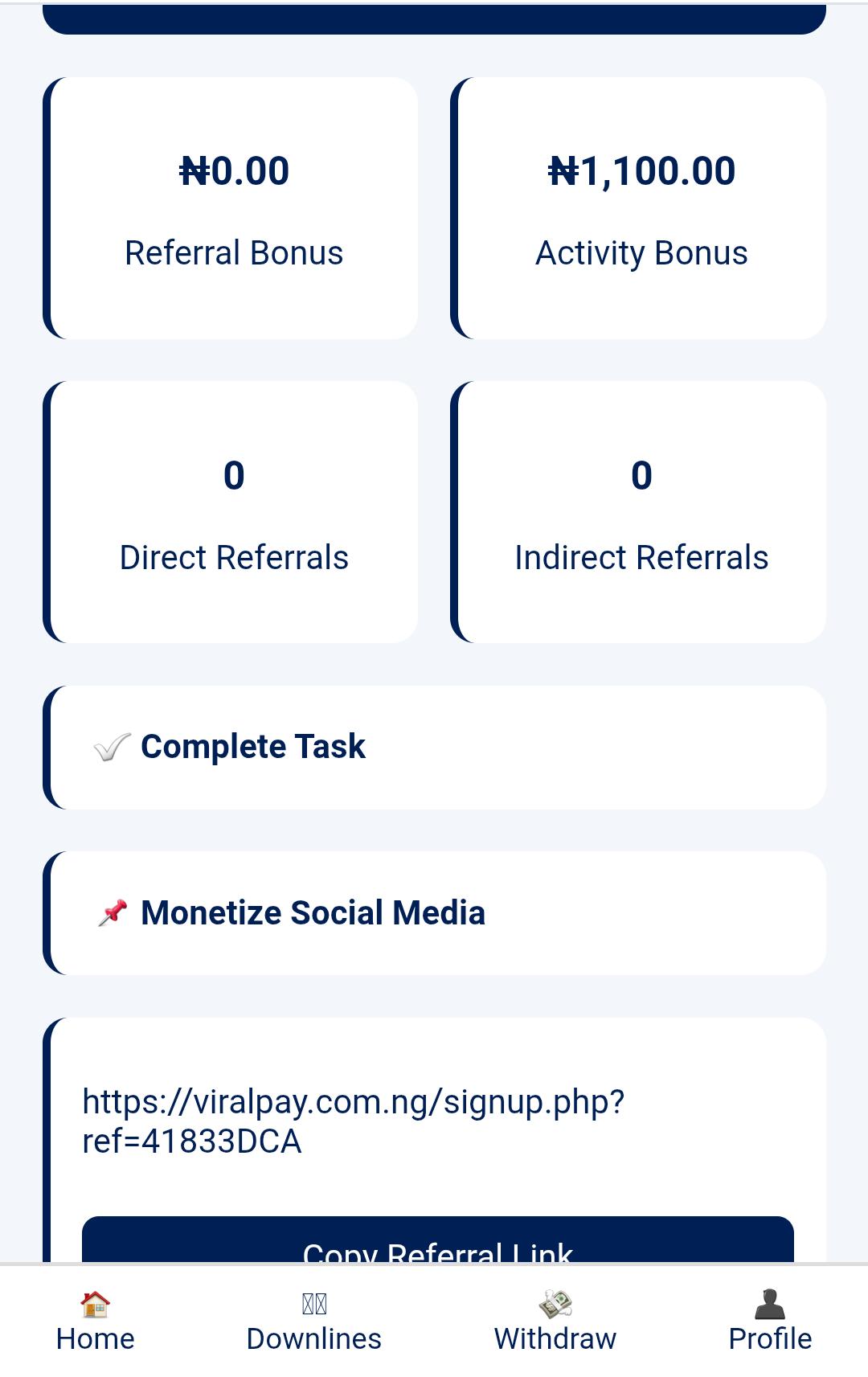This screenshot has height=1377, width=868.
Task: Click the checkmark icon beside Complete Task
Action: [110, 747]
